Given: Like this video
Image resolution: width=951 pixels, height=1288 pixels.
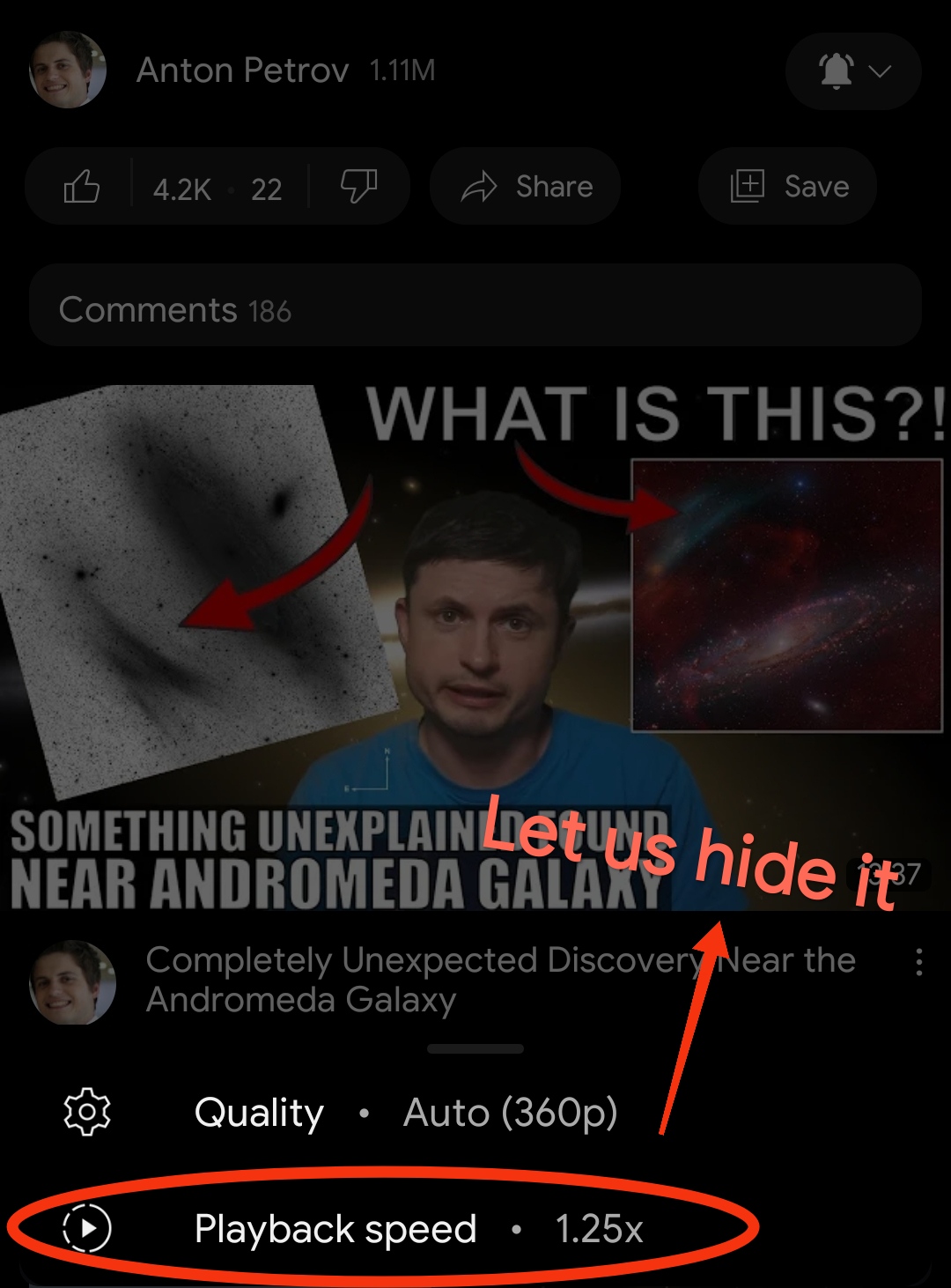Looking at the screenshot, I should click(x=82, y=187).
